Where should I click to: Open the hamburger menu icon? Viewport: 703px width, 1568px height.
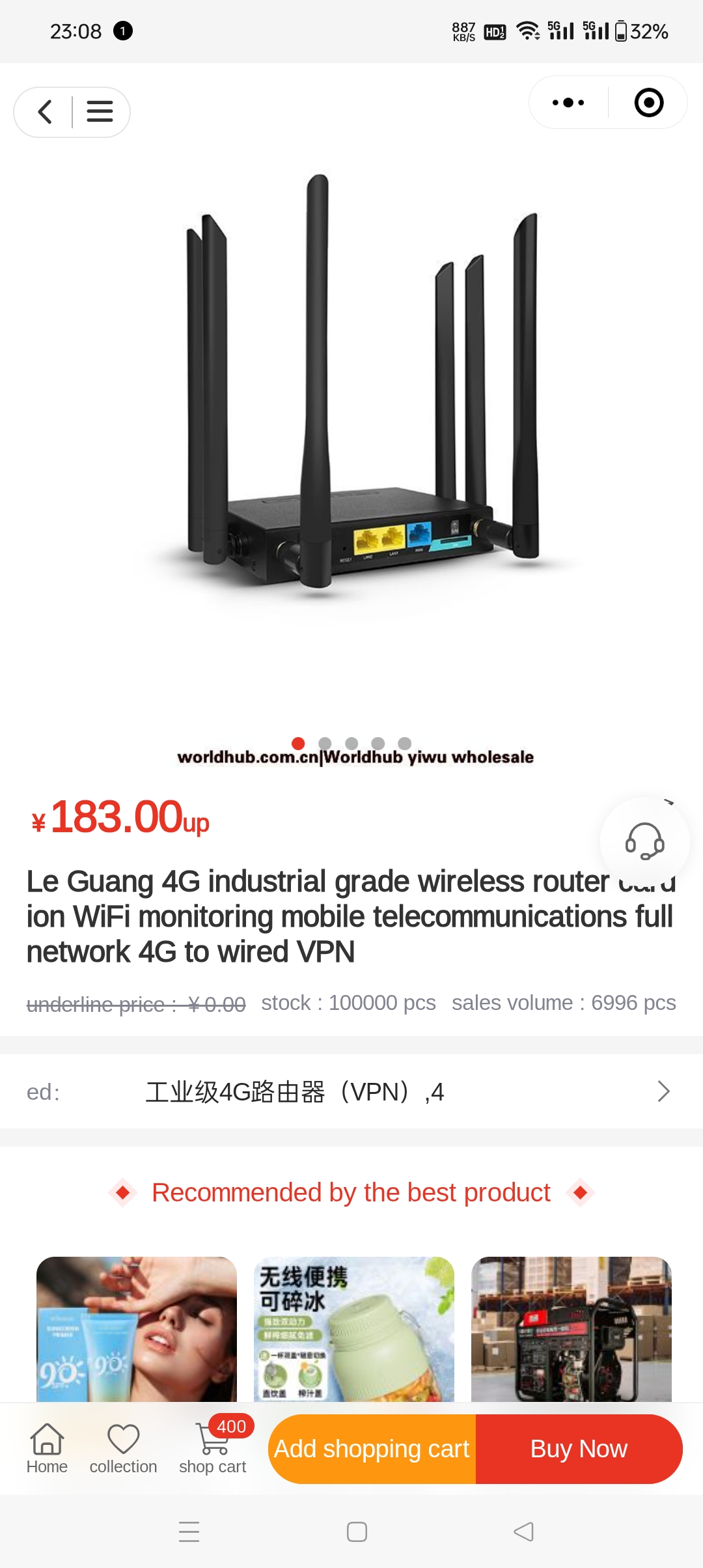(99, 111)
